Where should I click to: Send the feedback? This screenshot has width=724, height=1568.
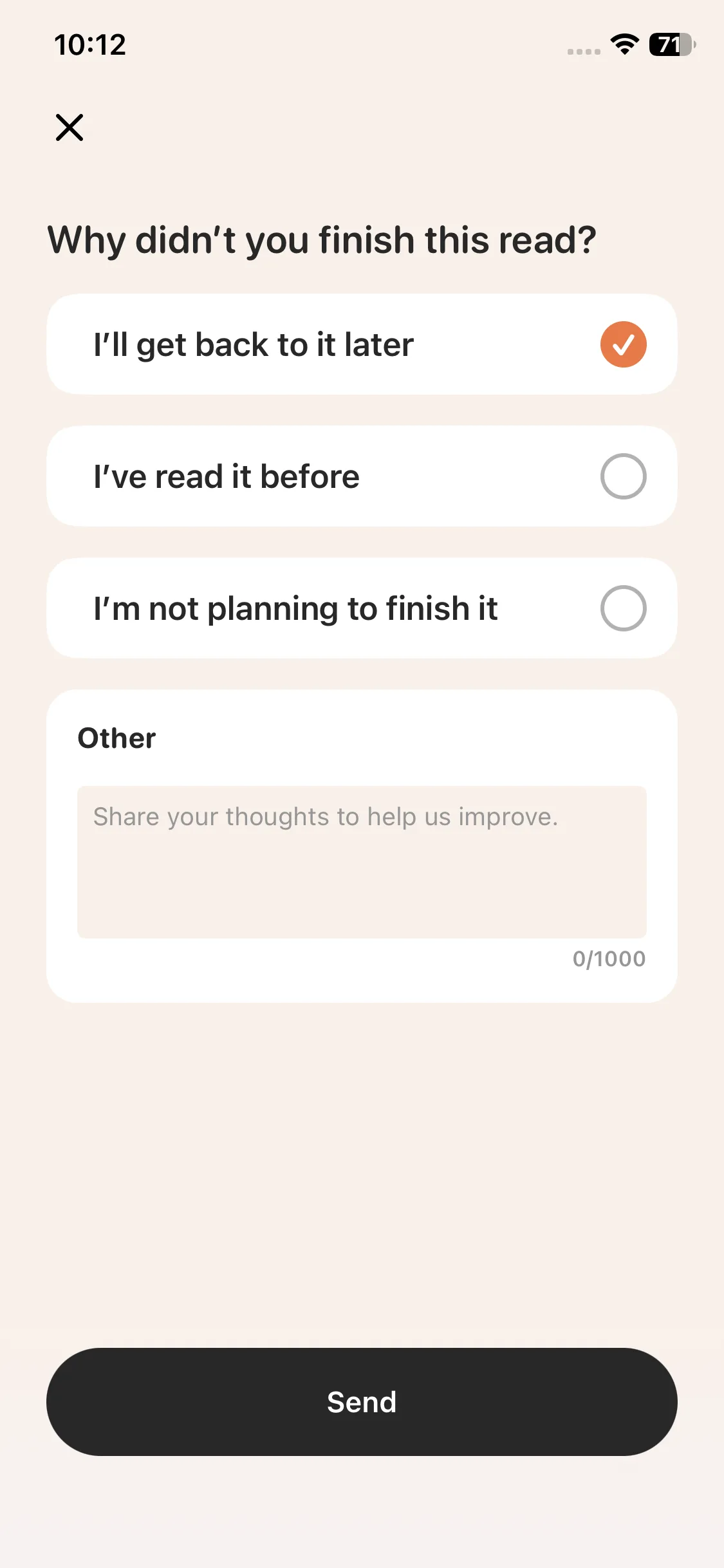point(362,1402)
